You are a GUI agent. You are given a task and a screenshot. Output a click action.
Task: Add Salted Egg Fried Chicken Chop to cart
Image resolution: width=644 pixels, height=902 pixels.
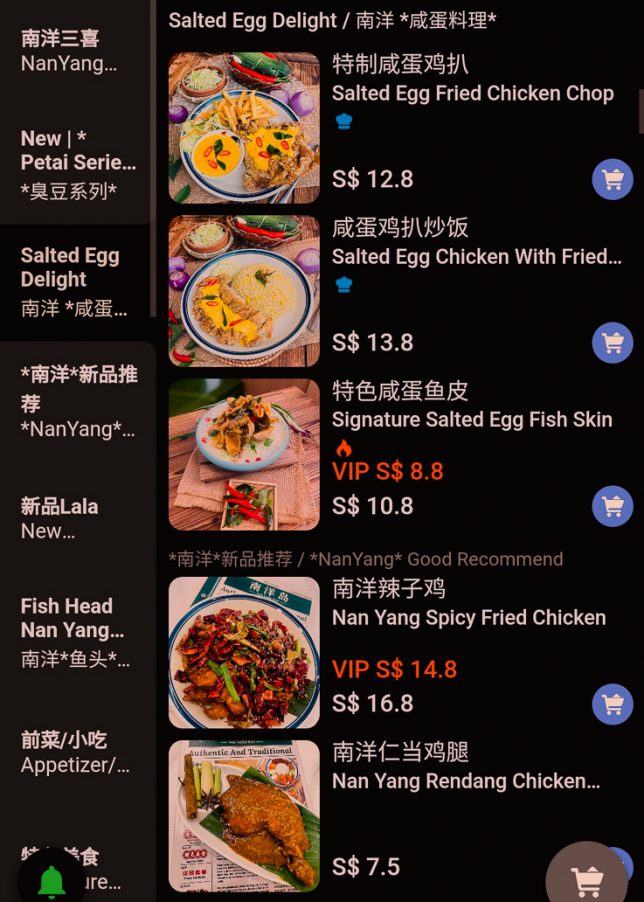point(612,180)
